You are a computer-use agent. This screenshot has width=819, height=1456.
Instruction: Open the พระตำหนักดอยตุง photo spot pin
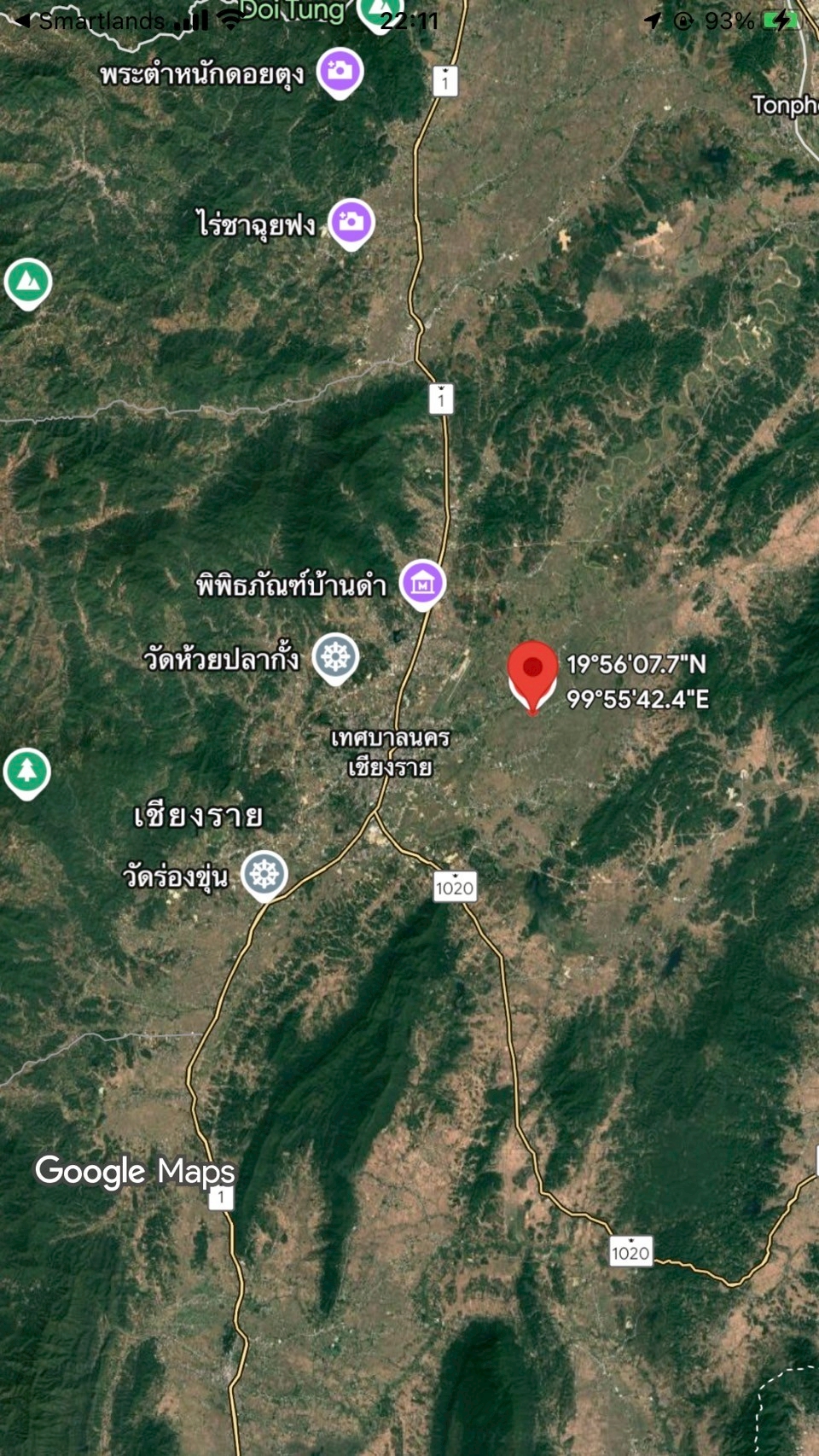click(x=340, y=72)
